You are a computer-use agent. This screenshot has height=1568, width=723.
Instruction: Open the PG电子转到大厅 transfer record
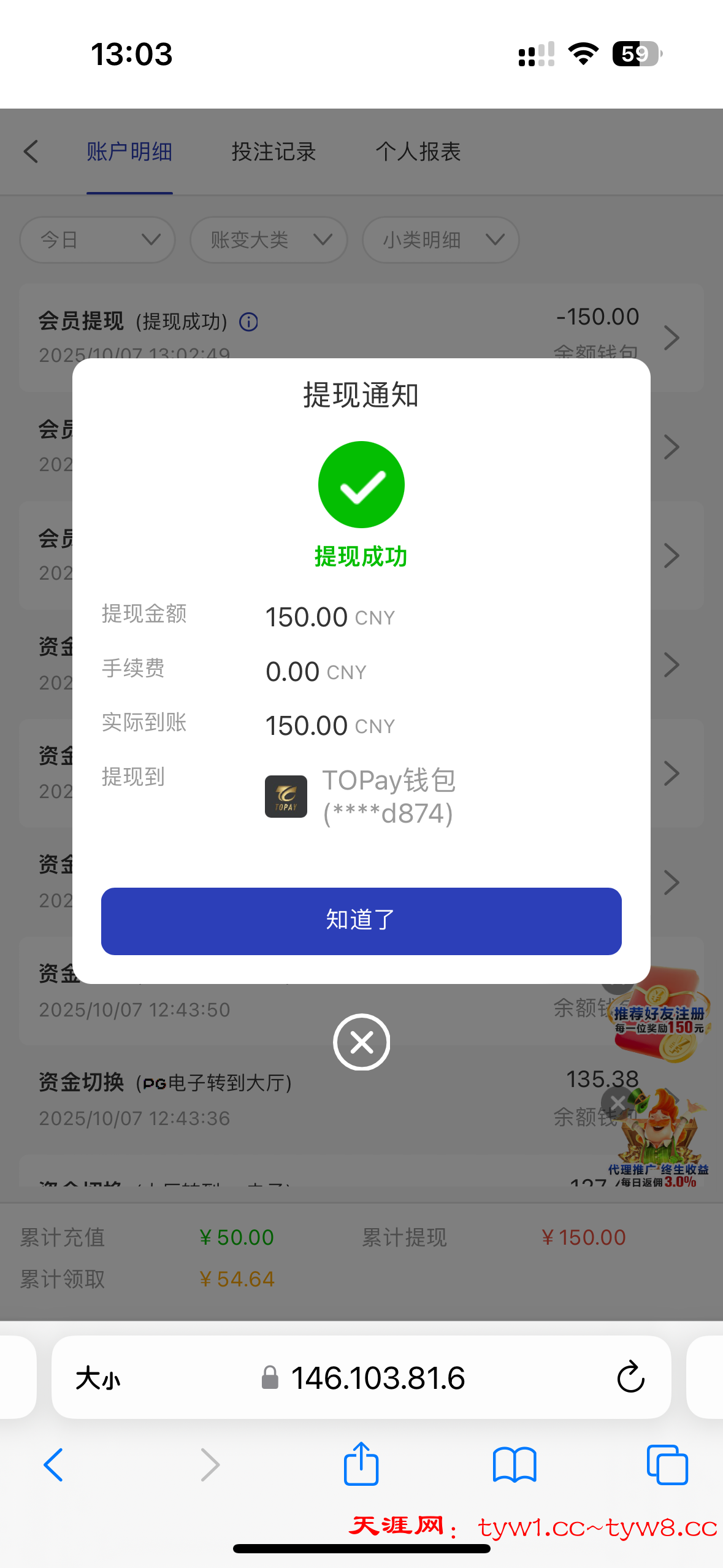point(307,1098)
